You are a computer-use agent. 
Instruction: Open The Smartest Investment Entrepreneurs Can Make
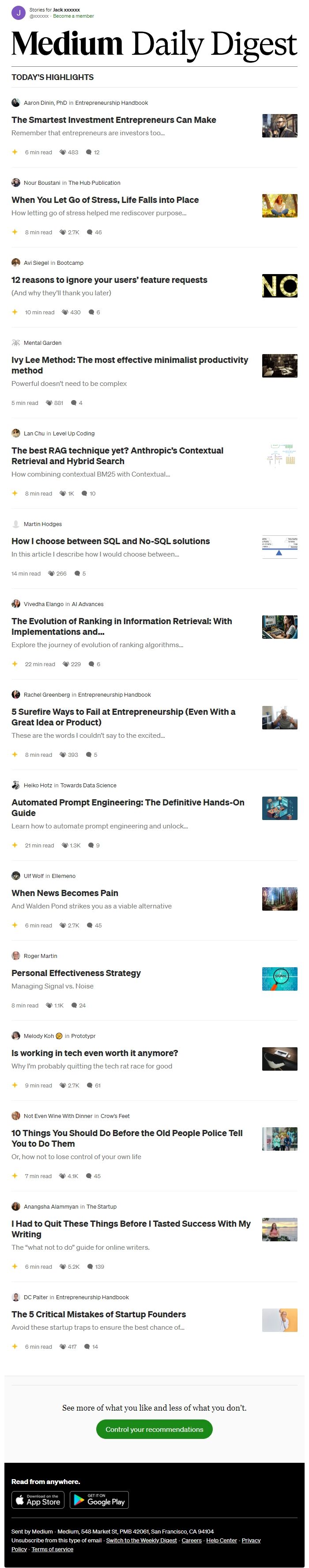(114, 120)
